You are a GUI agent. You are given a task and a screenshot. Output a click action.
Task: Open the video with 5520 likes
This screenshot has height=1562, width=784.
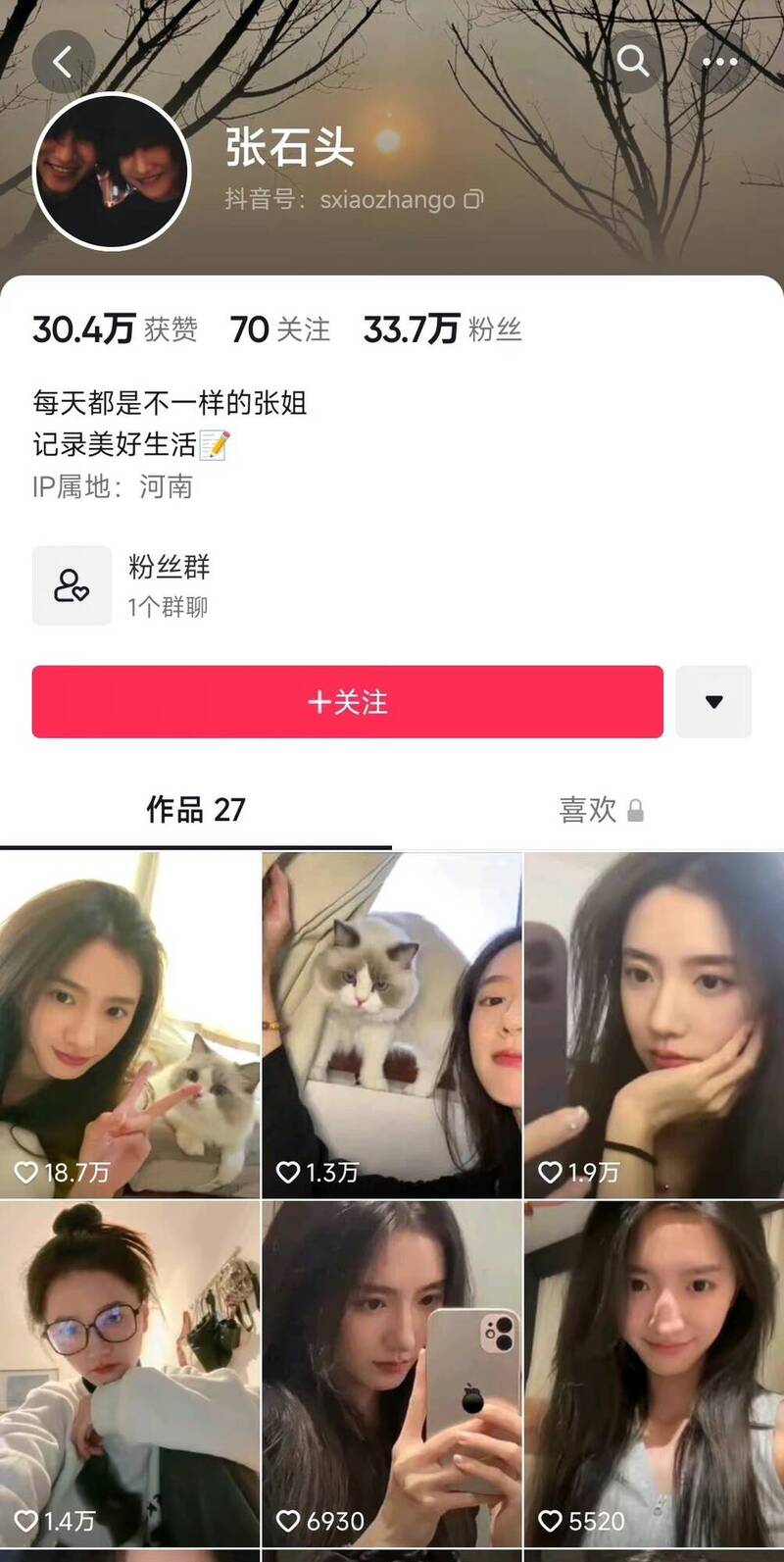point(654,1373)
